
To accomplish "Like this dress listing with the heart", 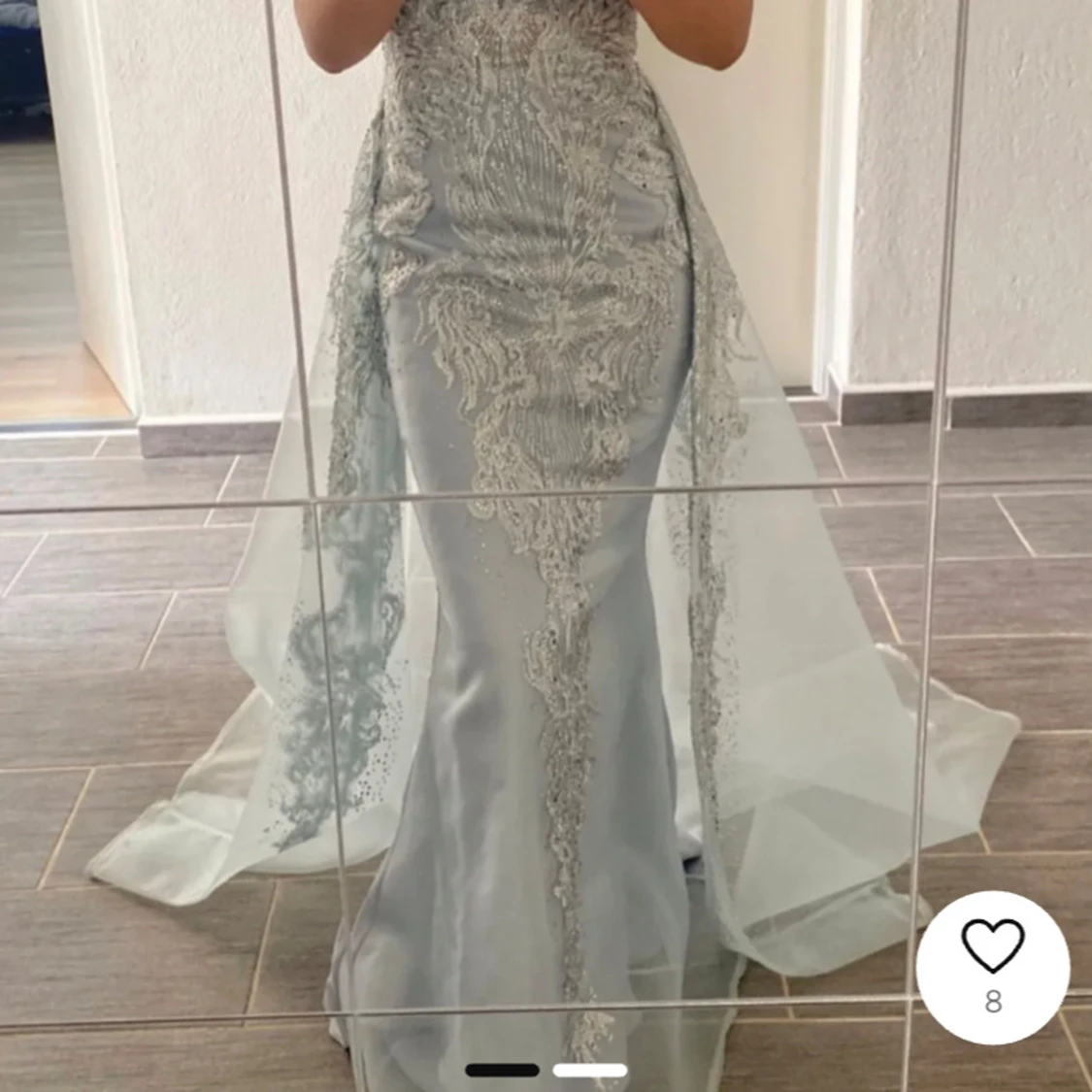I will click(992, 946).
